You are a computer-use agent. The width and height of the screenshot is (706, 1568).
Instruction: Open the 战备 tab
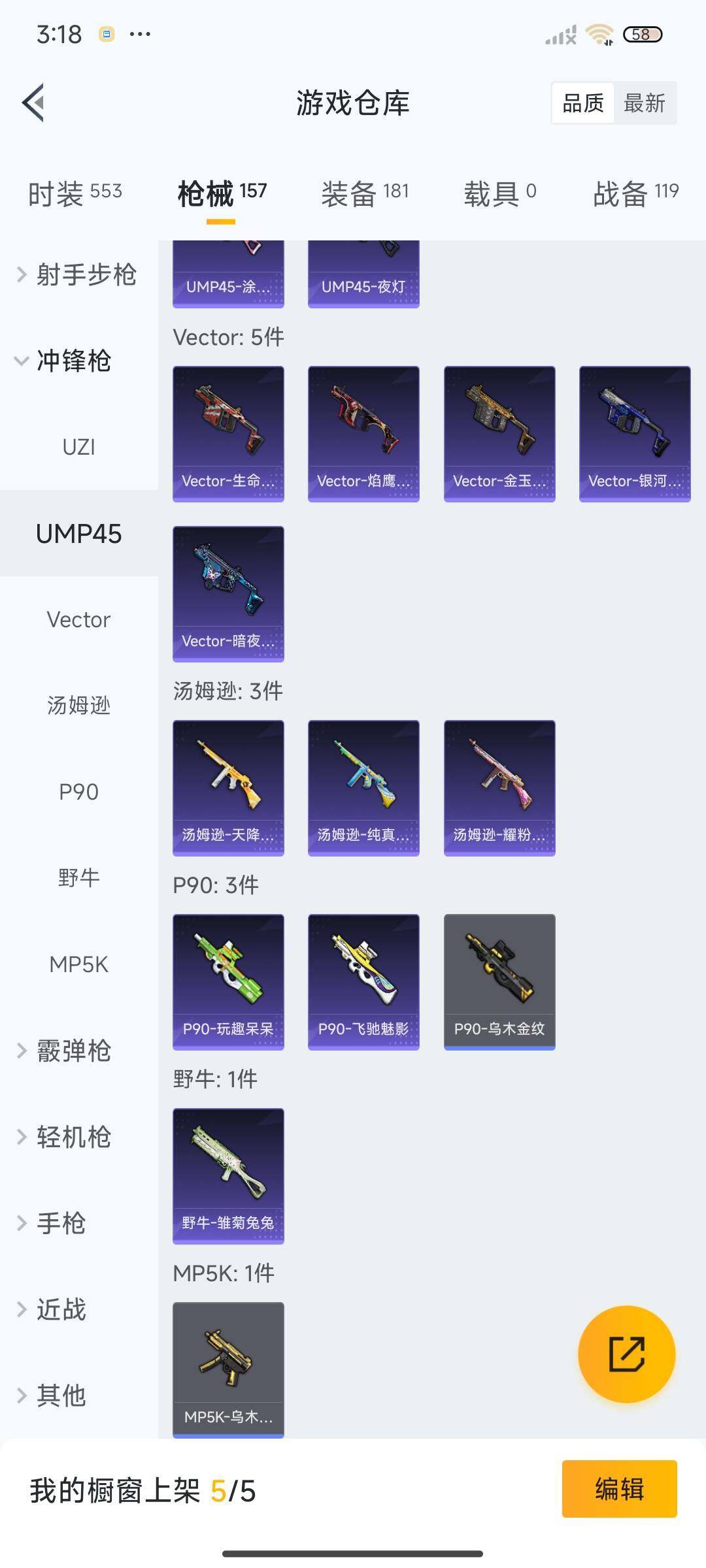pos(635,193)
